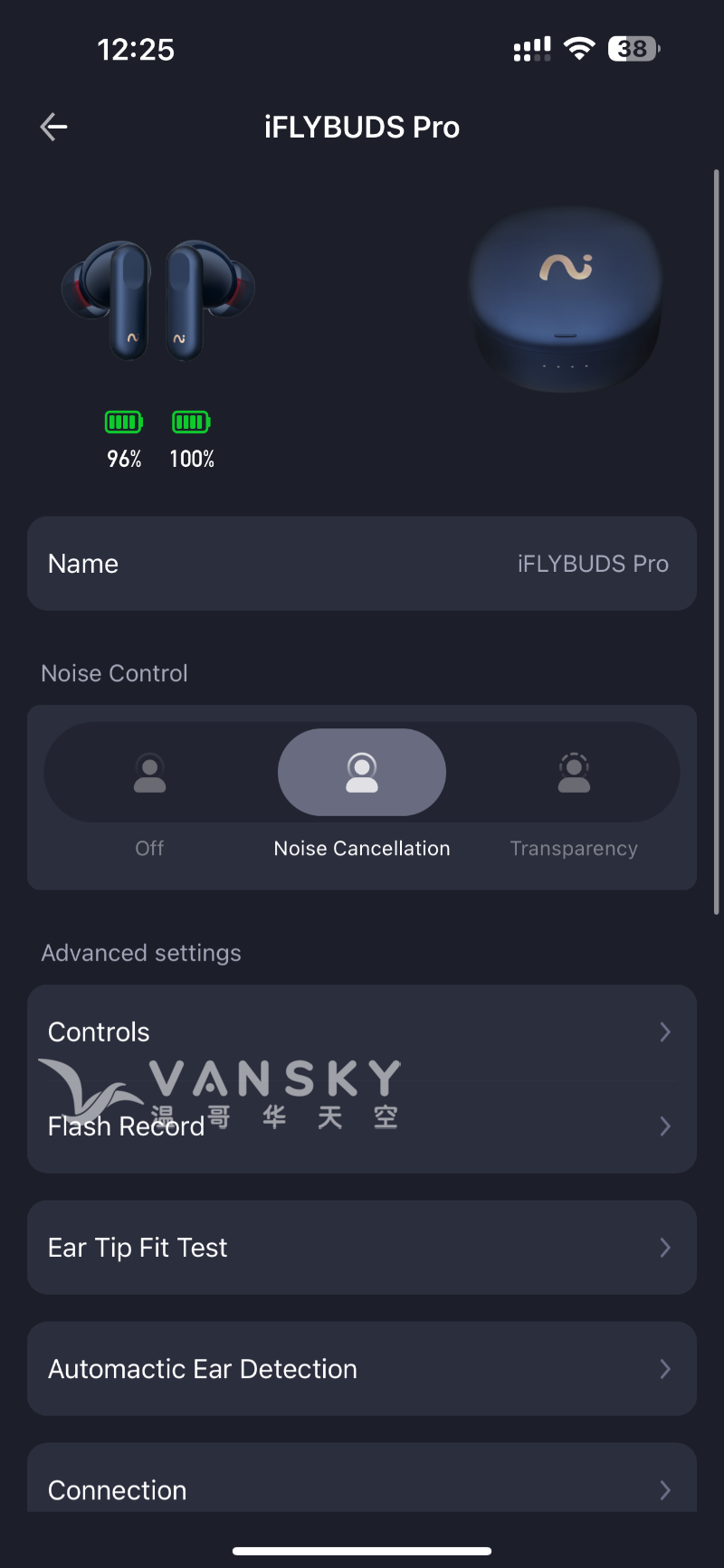Open Automactic Ear Detection settings
Screen dimensions: 724x1568
tap(362, 1369)
